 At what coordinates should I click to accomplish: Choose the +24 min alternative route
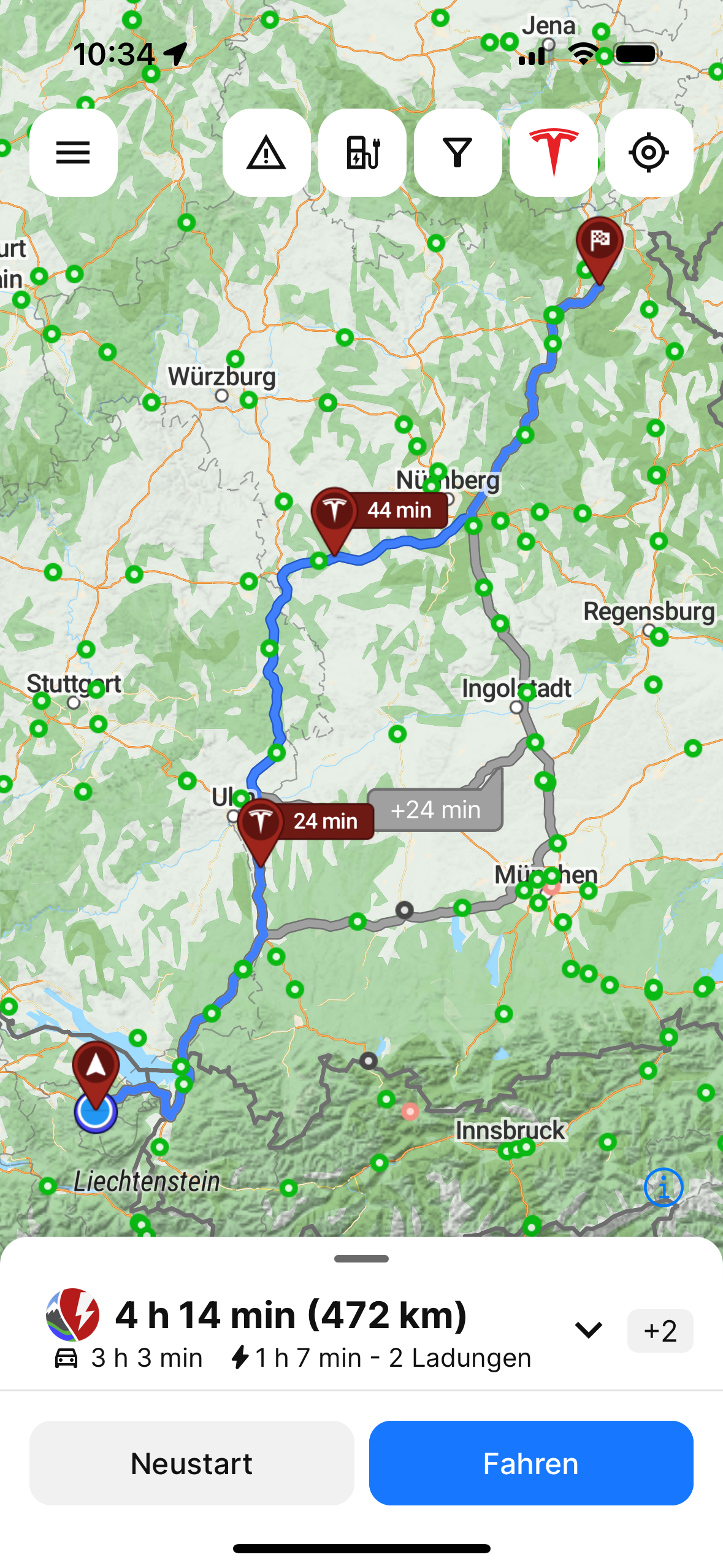[x=435, y=810]
